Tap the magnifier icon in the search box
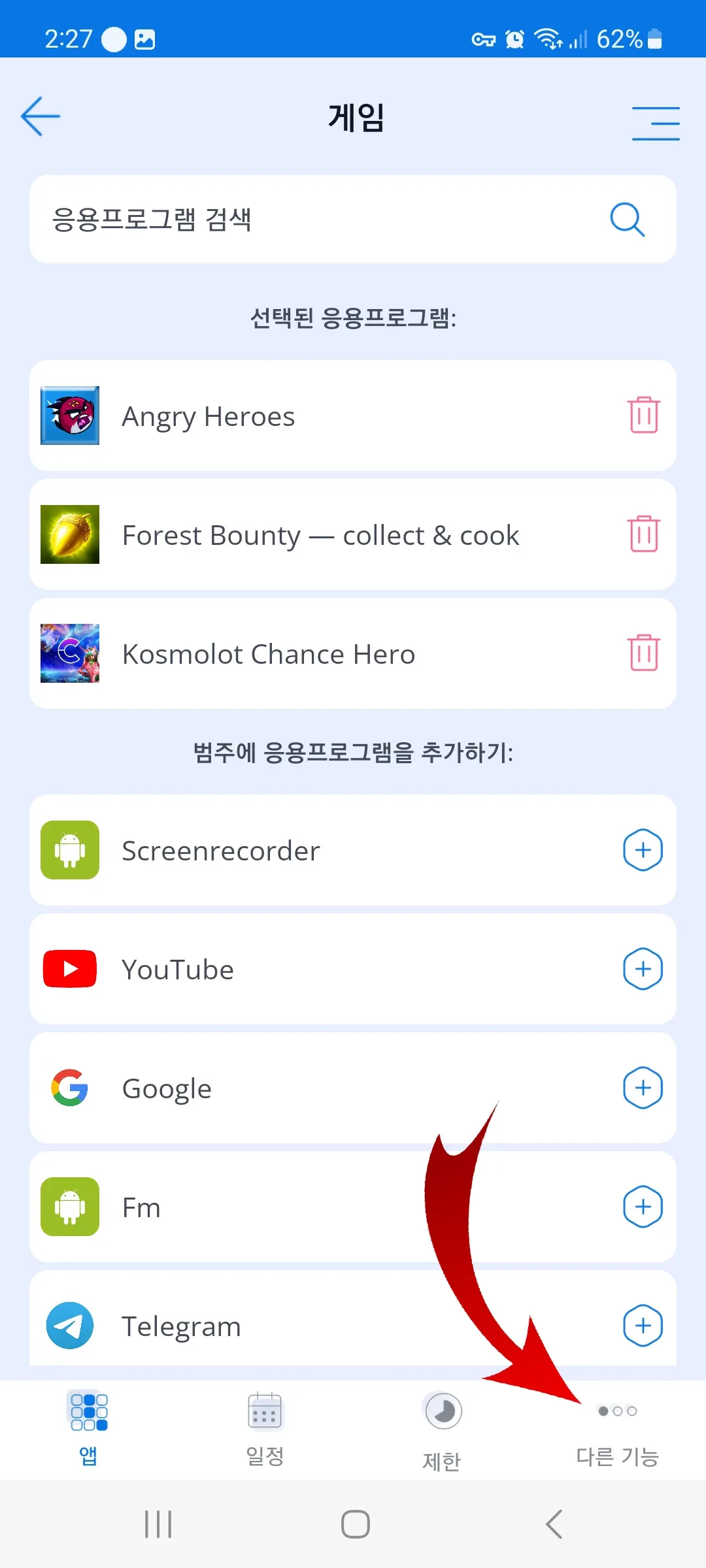The width and height of the screenshot is (706, 1568). click(x=627, y=219)
